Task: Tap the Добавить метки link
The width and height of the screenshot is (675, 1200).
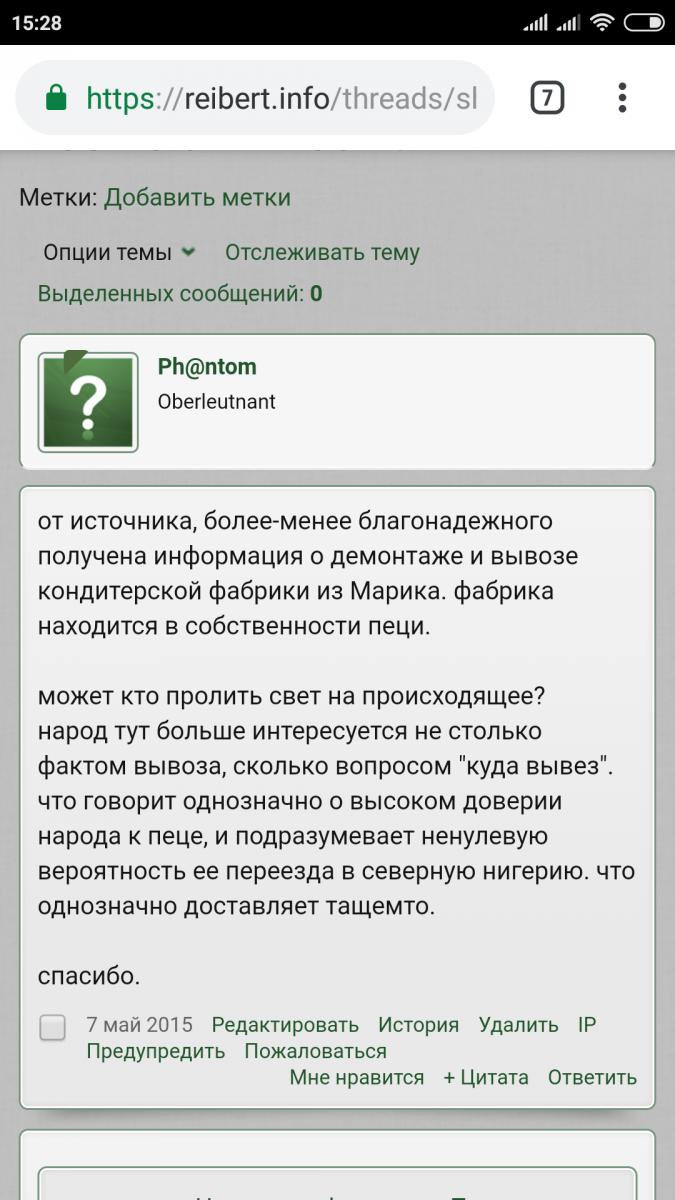Action: pos(197,197)
